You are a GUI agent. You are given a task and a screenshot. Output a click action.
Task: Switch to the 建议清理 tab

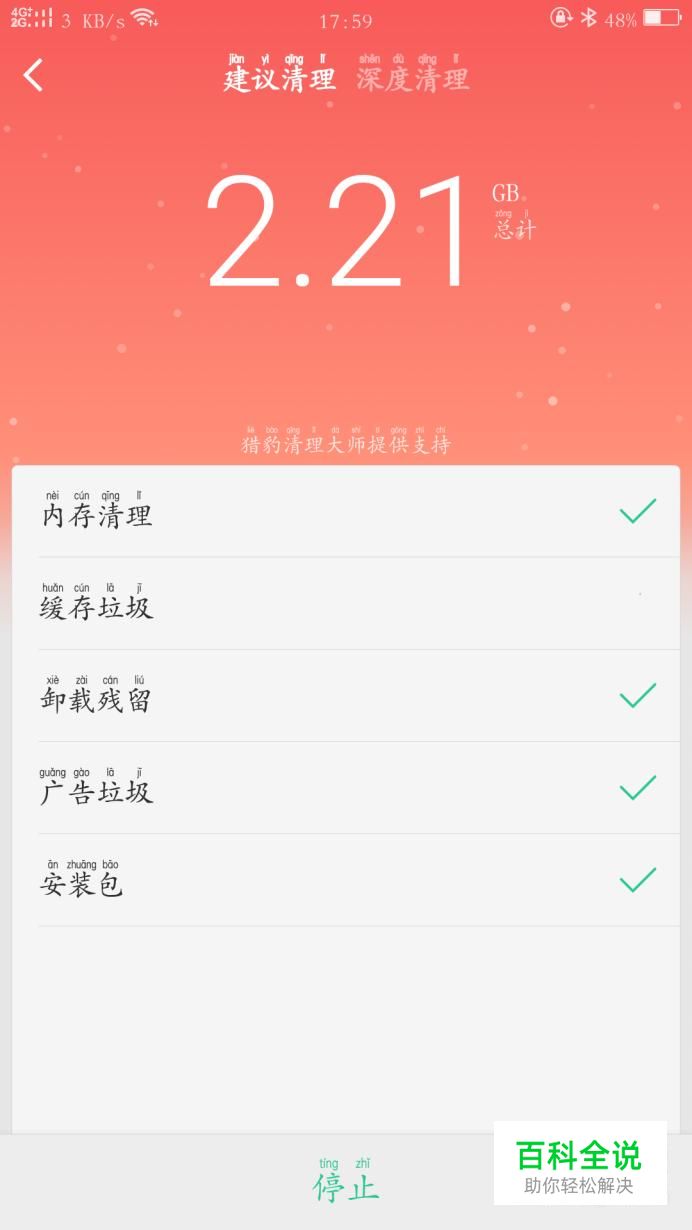279,77
